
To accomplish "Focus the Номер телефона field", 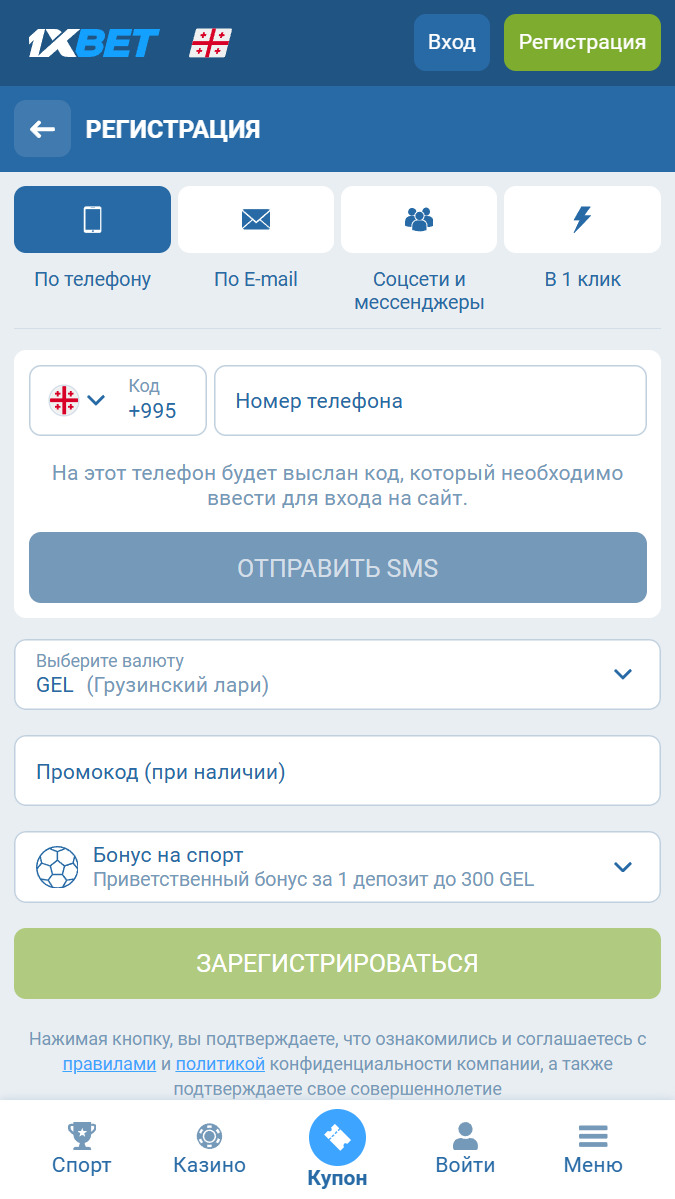I will point(430,401).
